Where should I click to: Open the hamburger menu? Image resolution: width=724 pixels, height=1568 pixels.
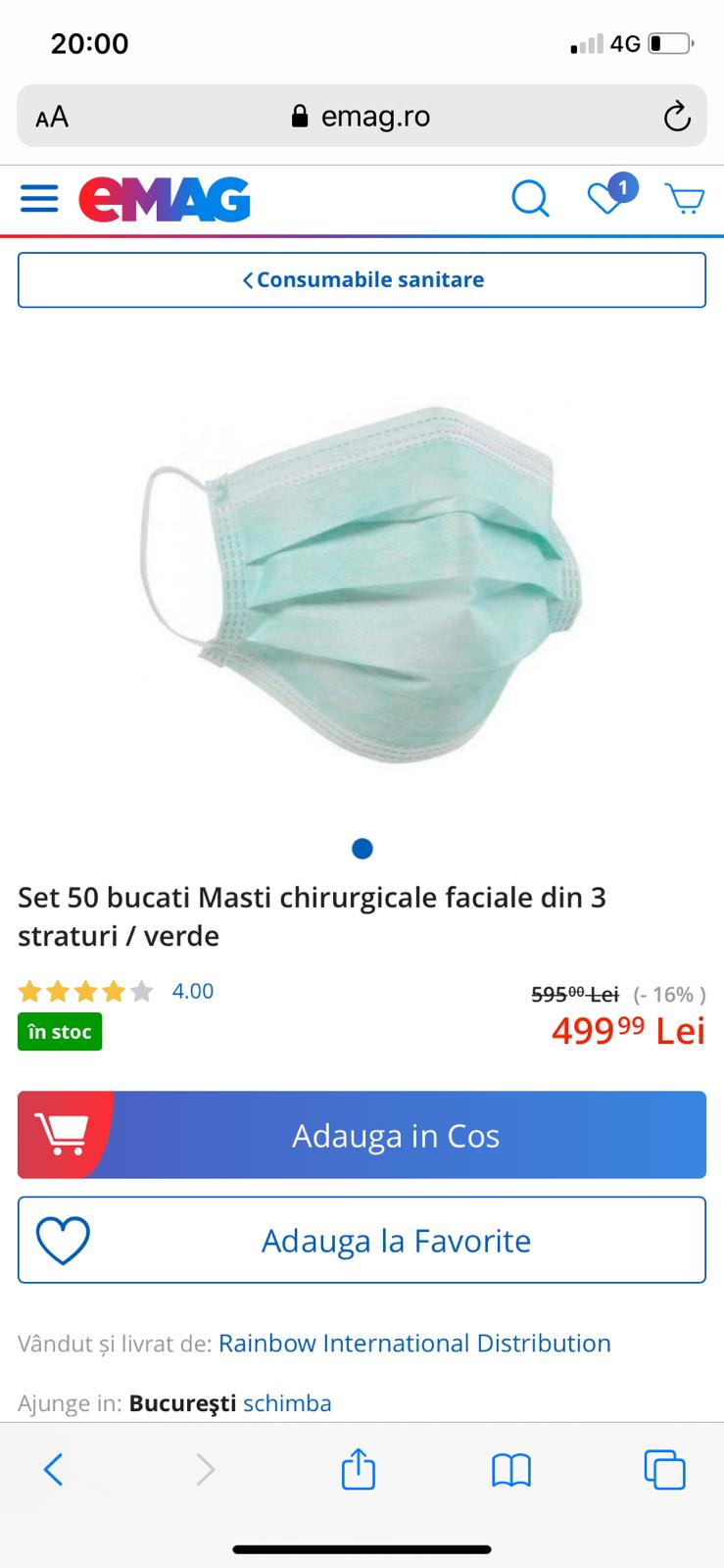pyautogui.click(x=39, y=199)
